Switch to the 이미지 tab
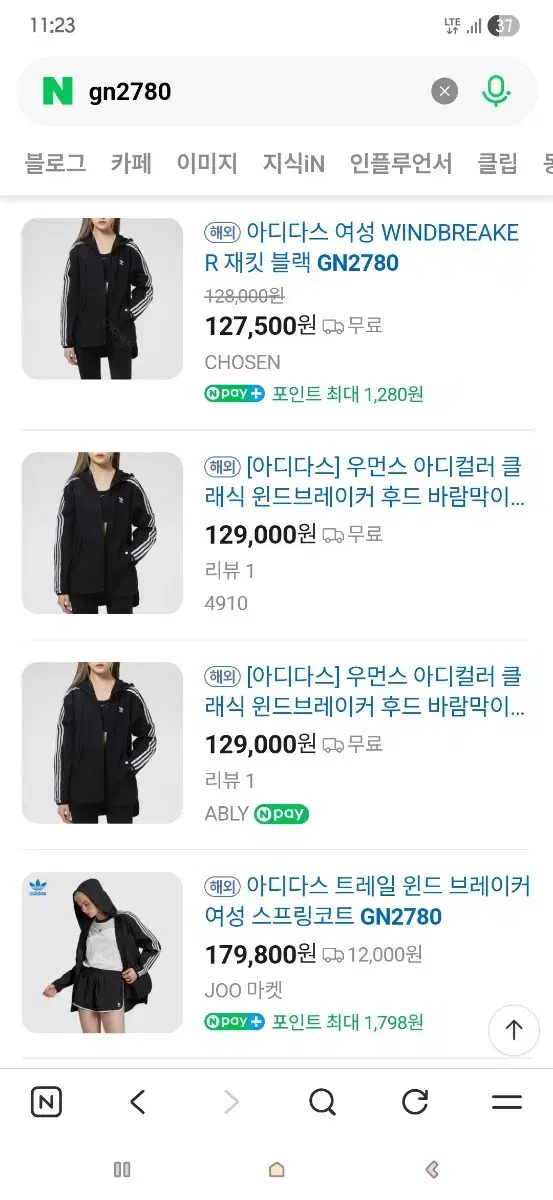The height and width of the screenshot is (1200, 553). click(x=207, y=164)
